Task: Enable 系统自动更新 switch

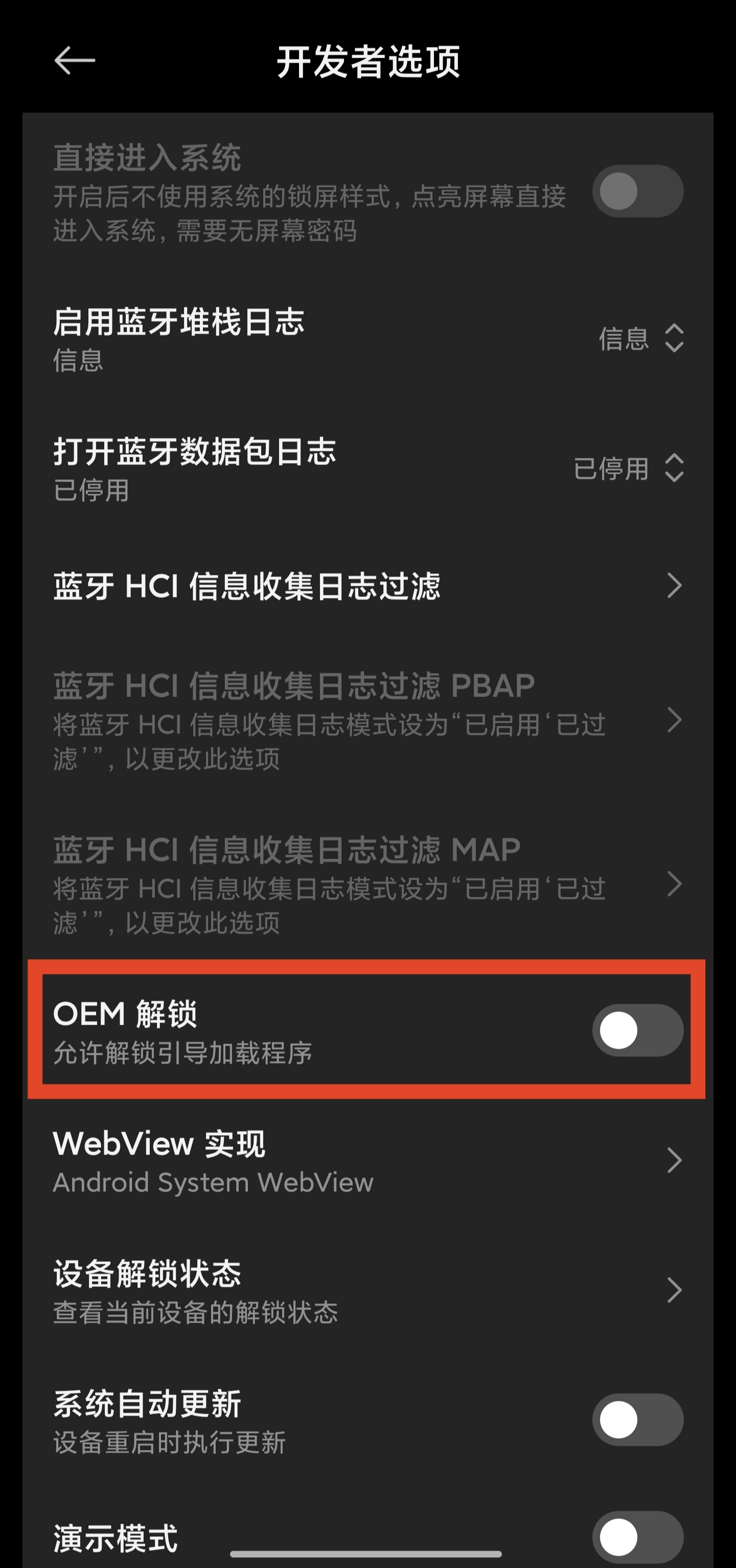Action: 637,1420
